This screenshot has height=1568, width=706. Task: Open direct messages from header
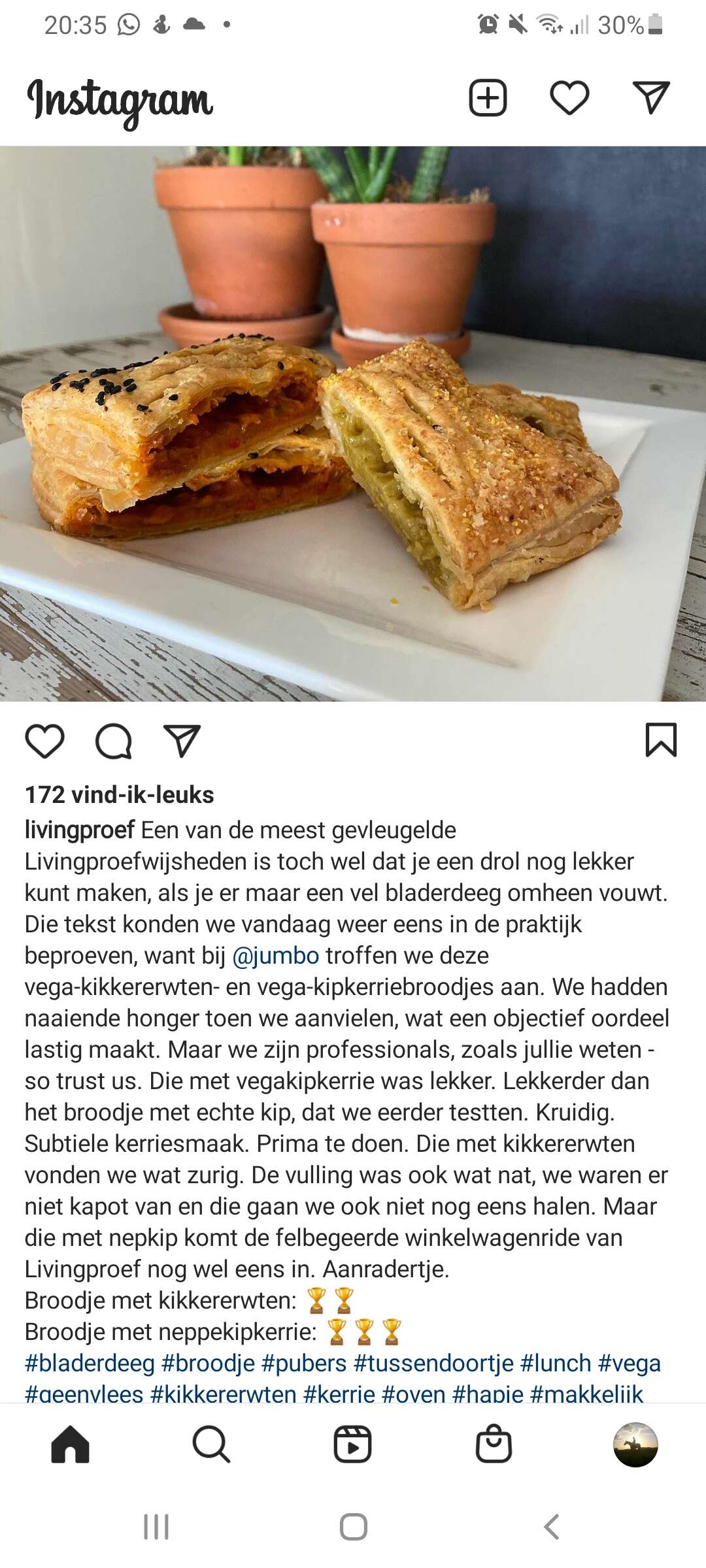pyautogui.click(x=651, y=97)
